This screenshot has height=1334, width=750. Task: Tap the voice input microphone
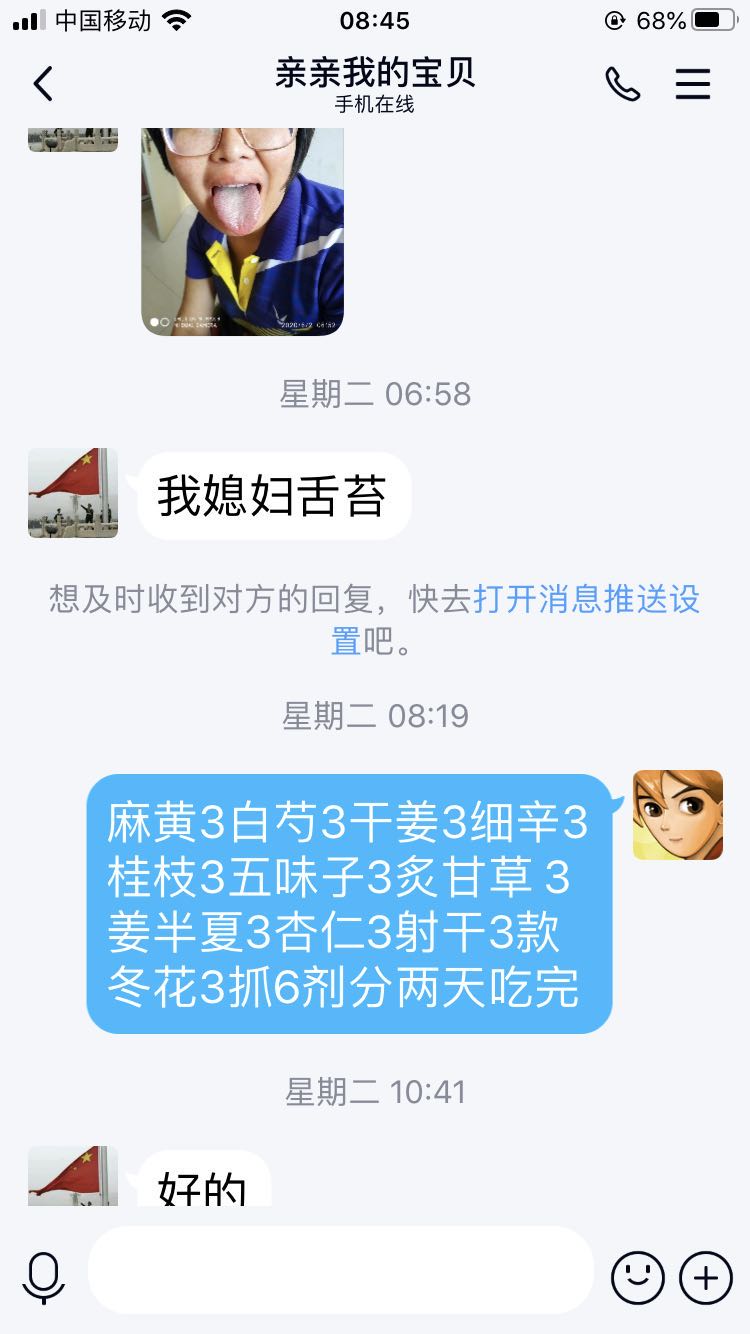(44, 1277)
